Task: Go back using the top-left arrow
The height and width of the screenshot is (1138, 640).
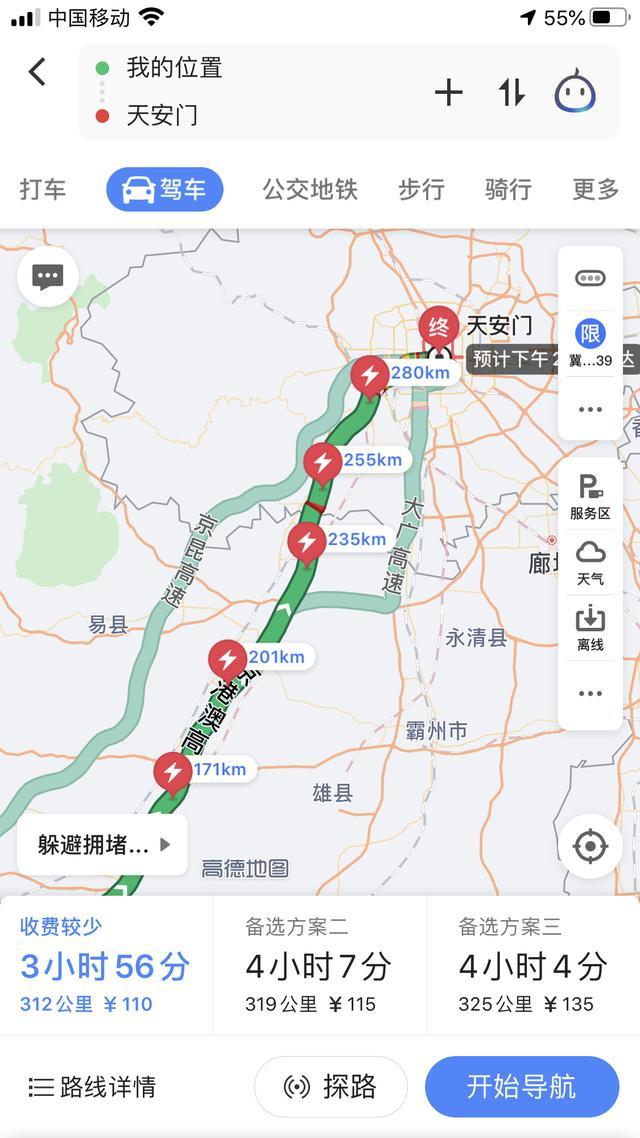Action: [37, 72]
